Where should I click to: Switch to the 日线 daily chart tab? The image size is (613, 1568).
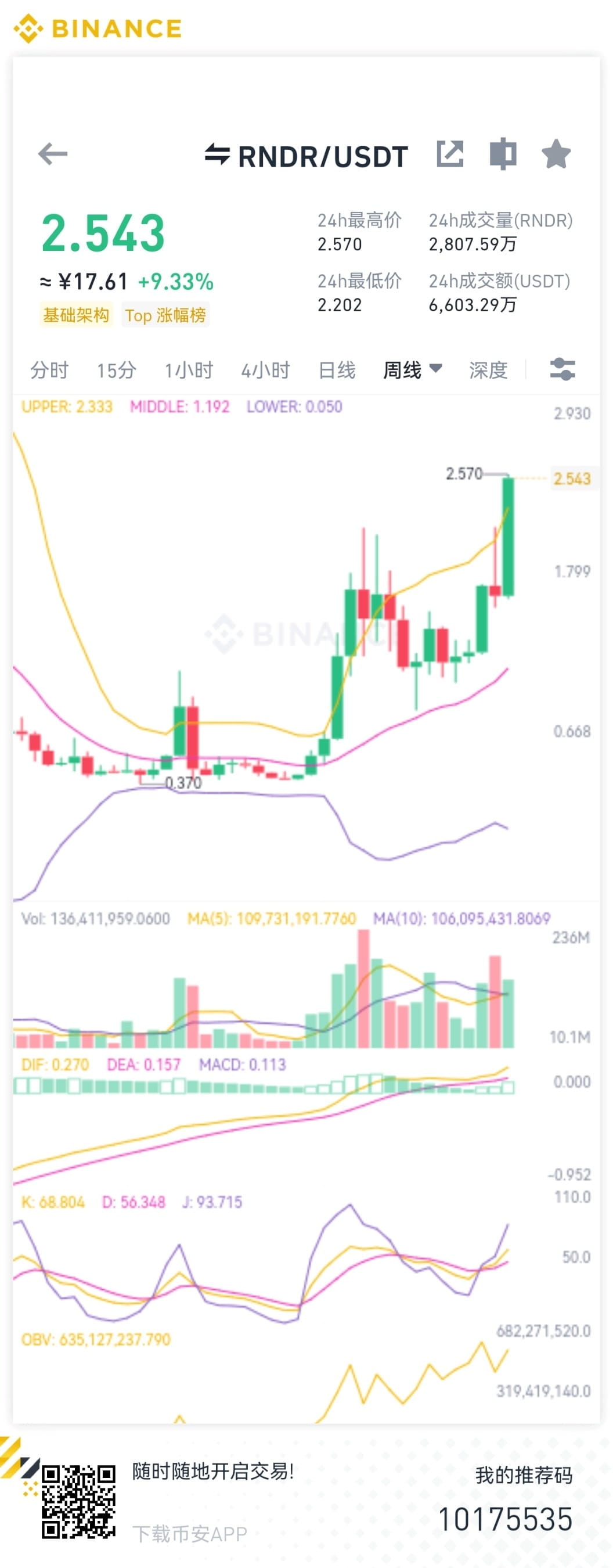(x=338, y=370)
